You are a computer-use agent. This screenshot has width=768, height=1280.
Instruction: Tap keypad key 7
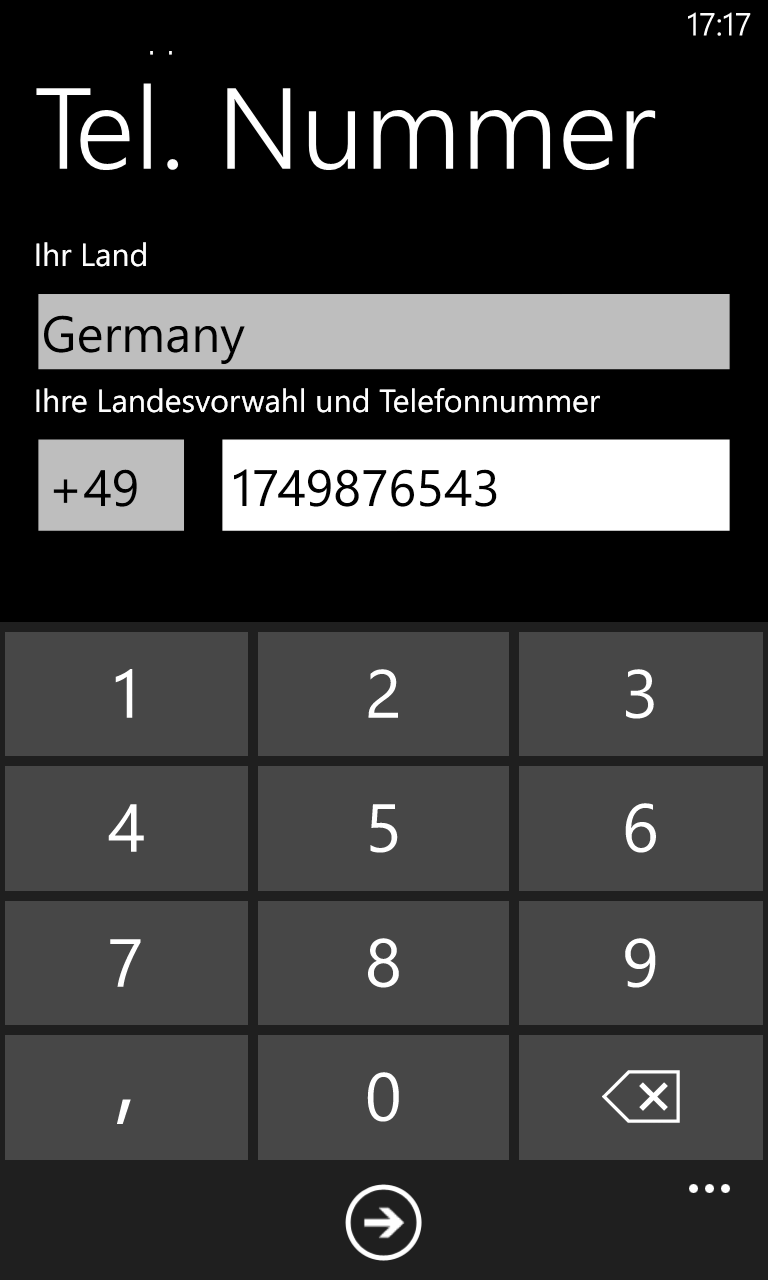tap(126, 963)
